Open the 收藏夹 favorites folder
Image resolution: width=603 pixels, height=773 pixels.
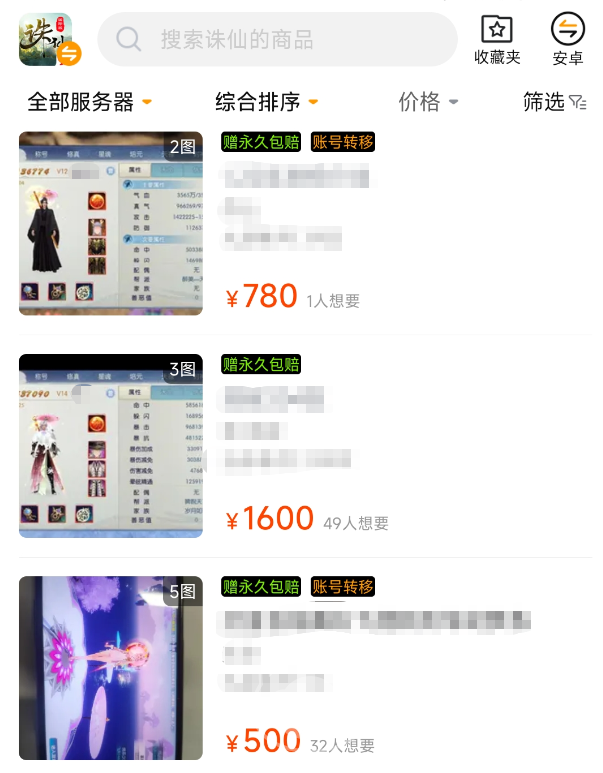pyautogui.click(x=497, y=40)
